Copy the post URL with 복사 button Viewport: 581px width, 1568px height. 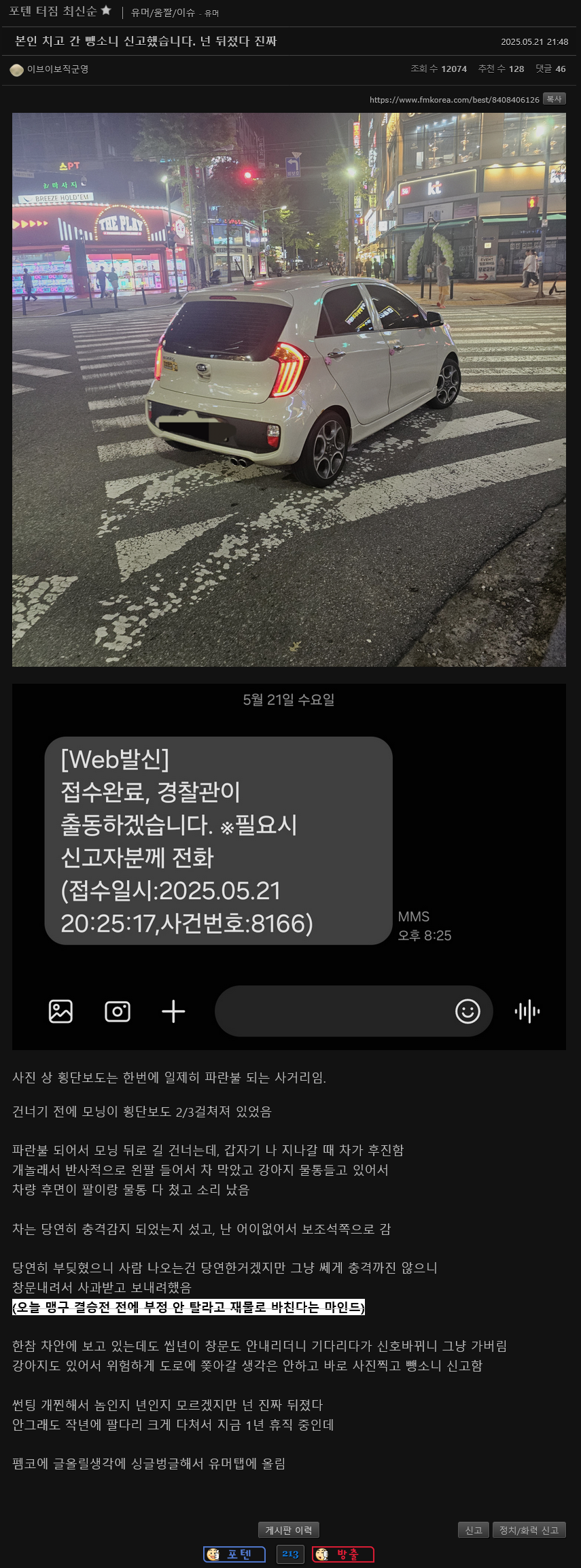click(554, 99)
